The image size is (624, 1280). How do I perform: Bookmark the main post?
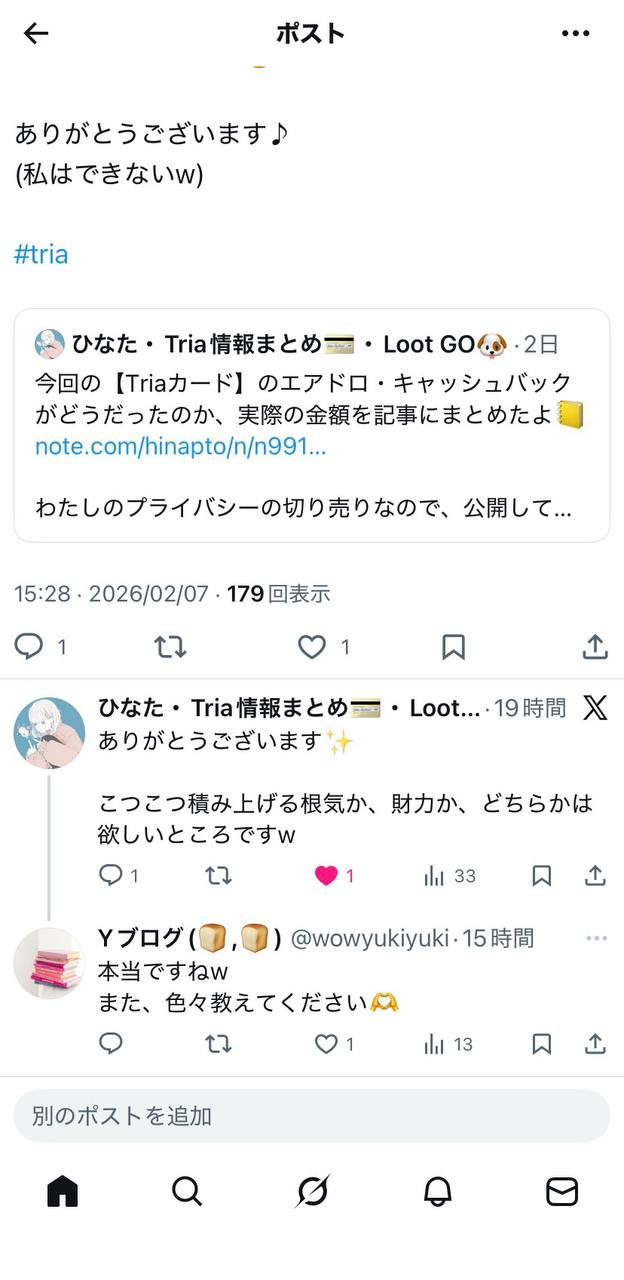pyautogui.click(x=453, y=647)
